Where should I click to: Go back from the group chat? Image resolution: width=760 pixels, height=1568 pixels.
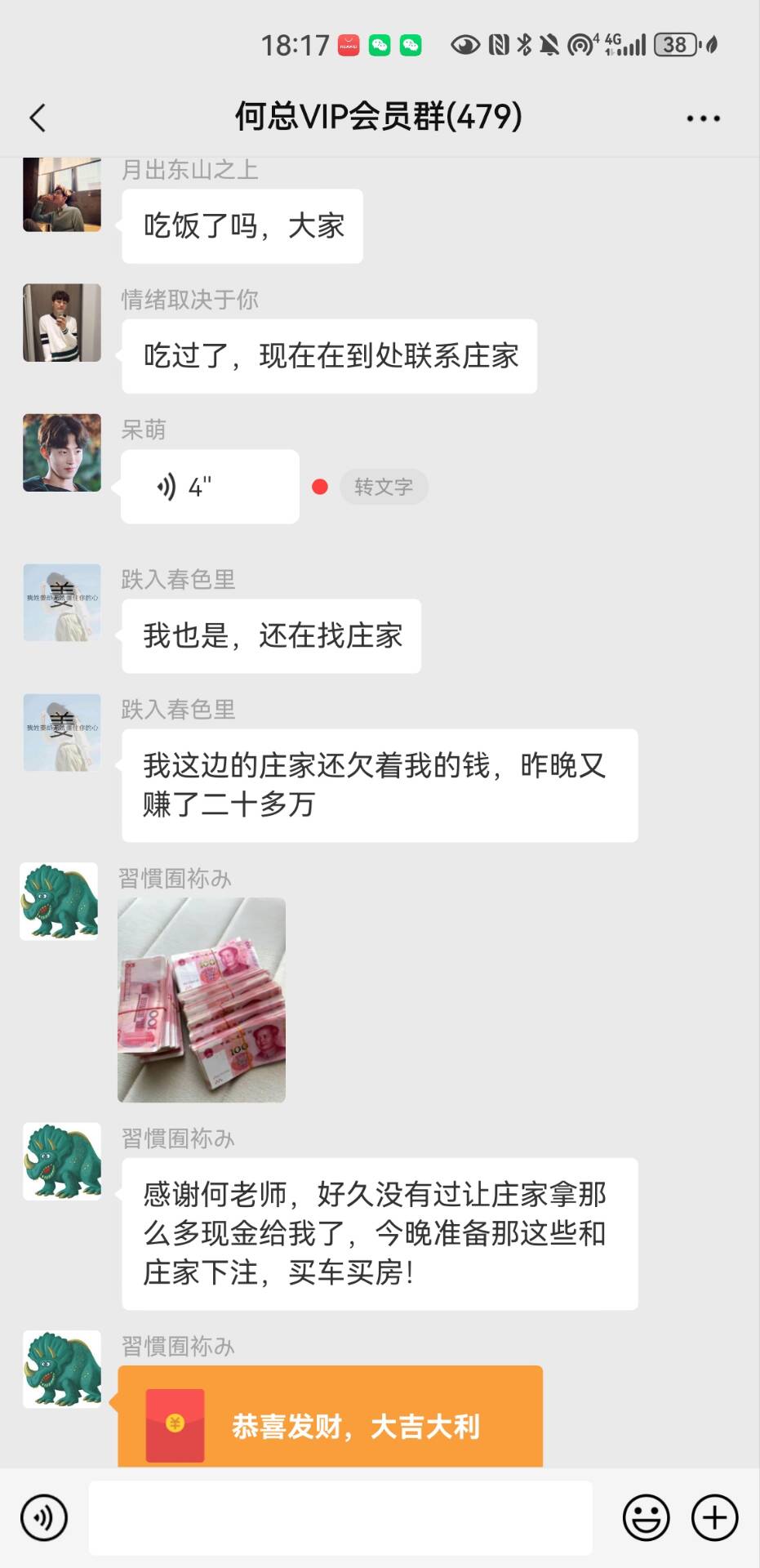tap(38, 118)
